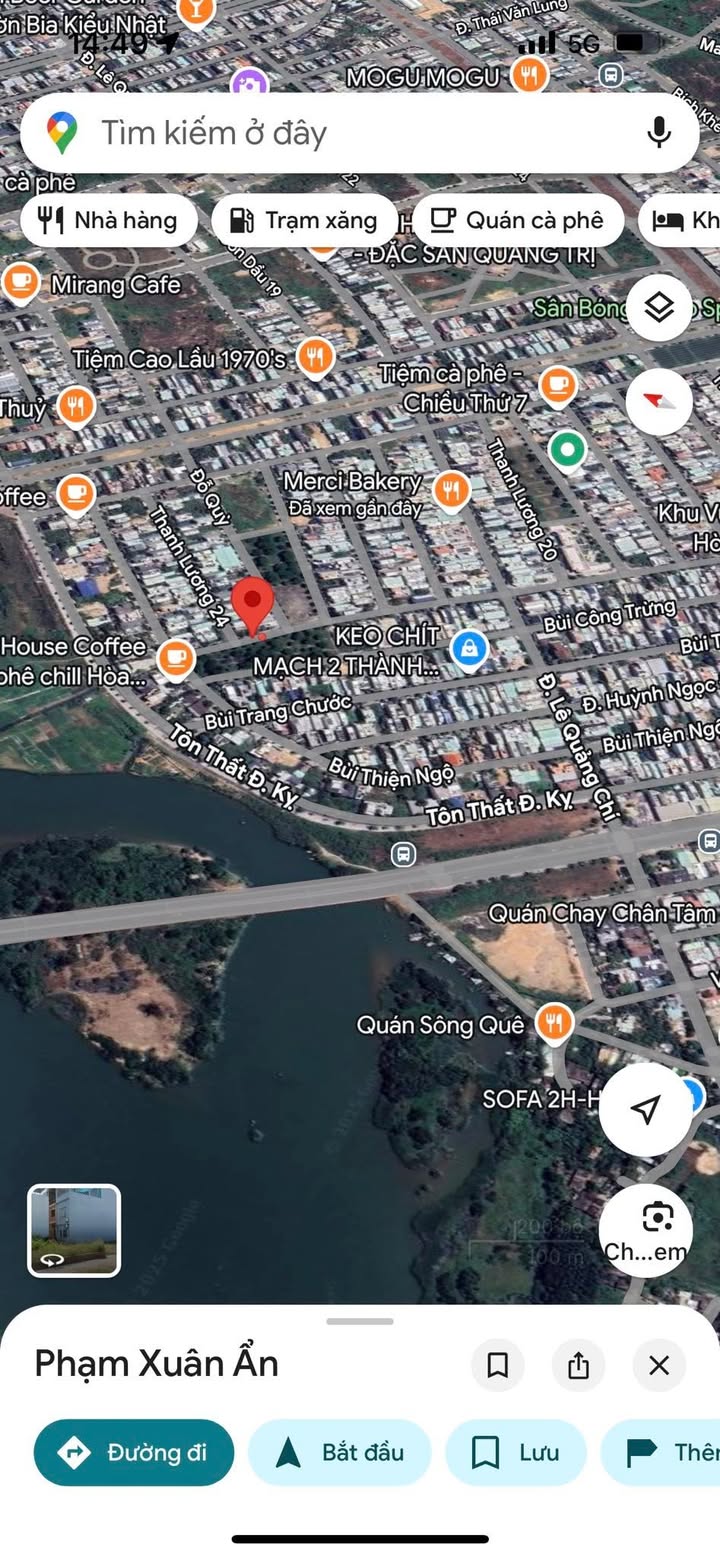Open the Merci Bakery map pin

point(452,489)
